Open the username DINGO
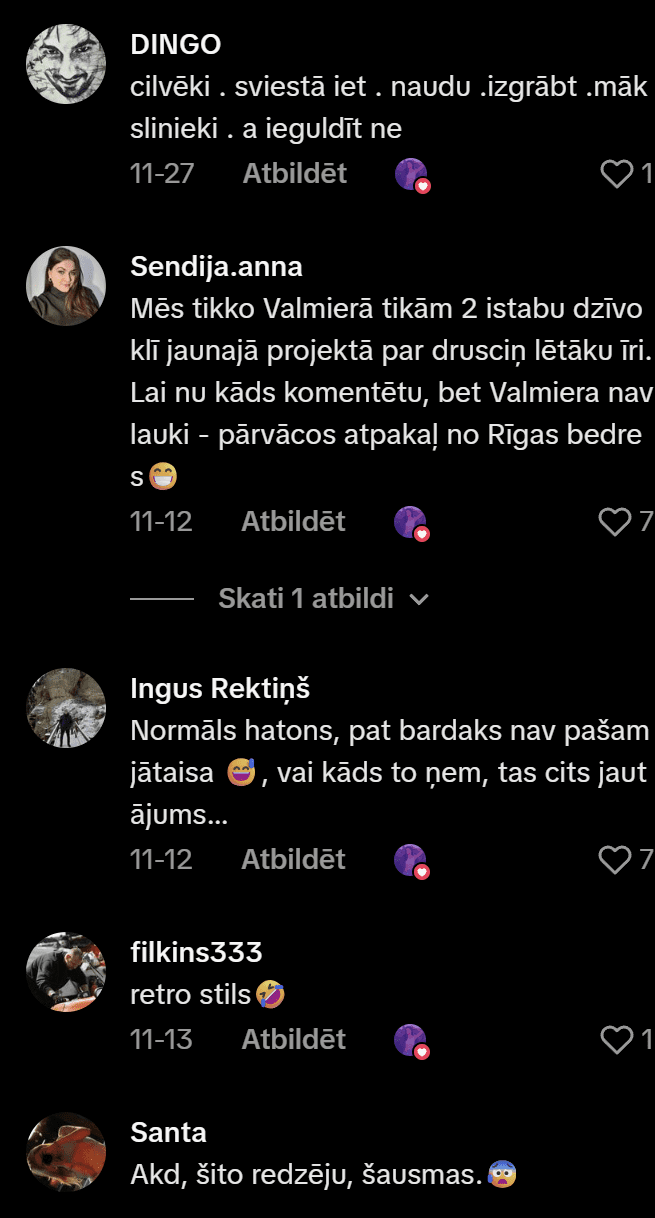The image size is (655, 1218). (x=176, y=44)
